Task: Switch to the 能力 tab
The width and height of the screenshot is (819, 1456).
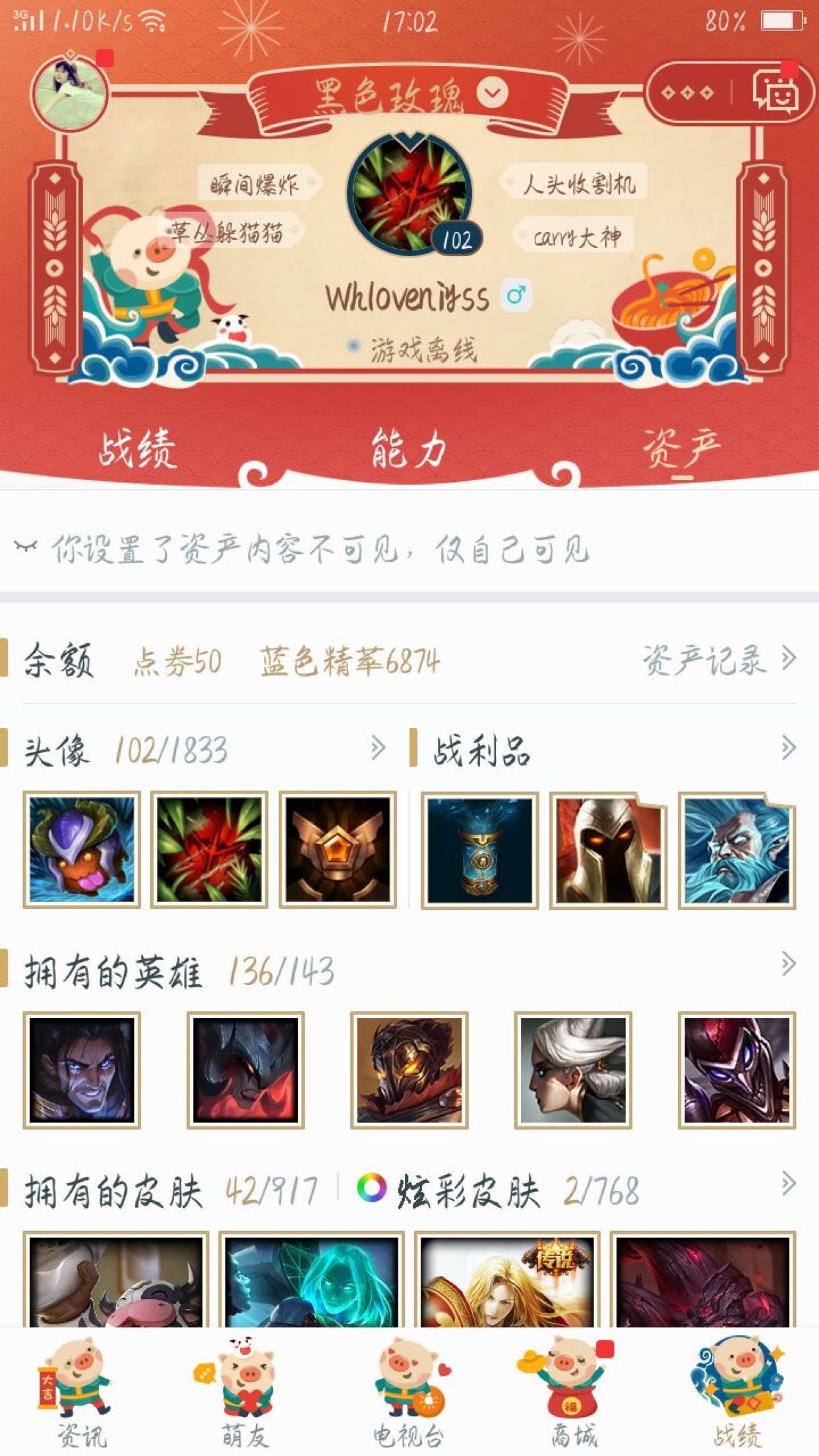Action: pyautogui.click(x=409, y=448)
